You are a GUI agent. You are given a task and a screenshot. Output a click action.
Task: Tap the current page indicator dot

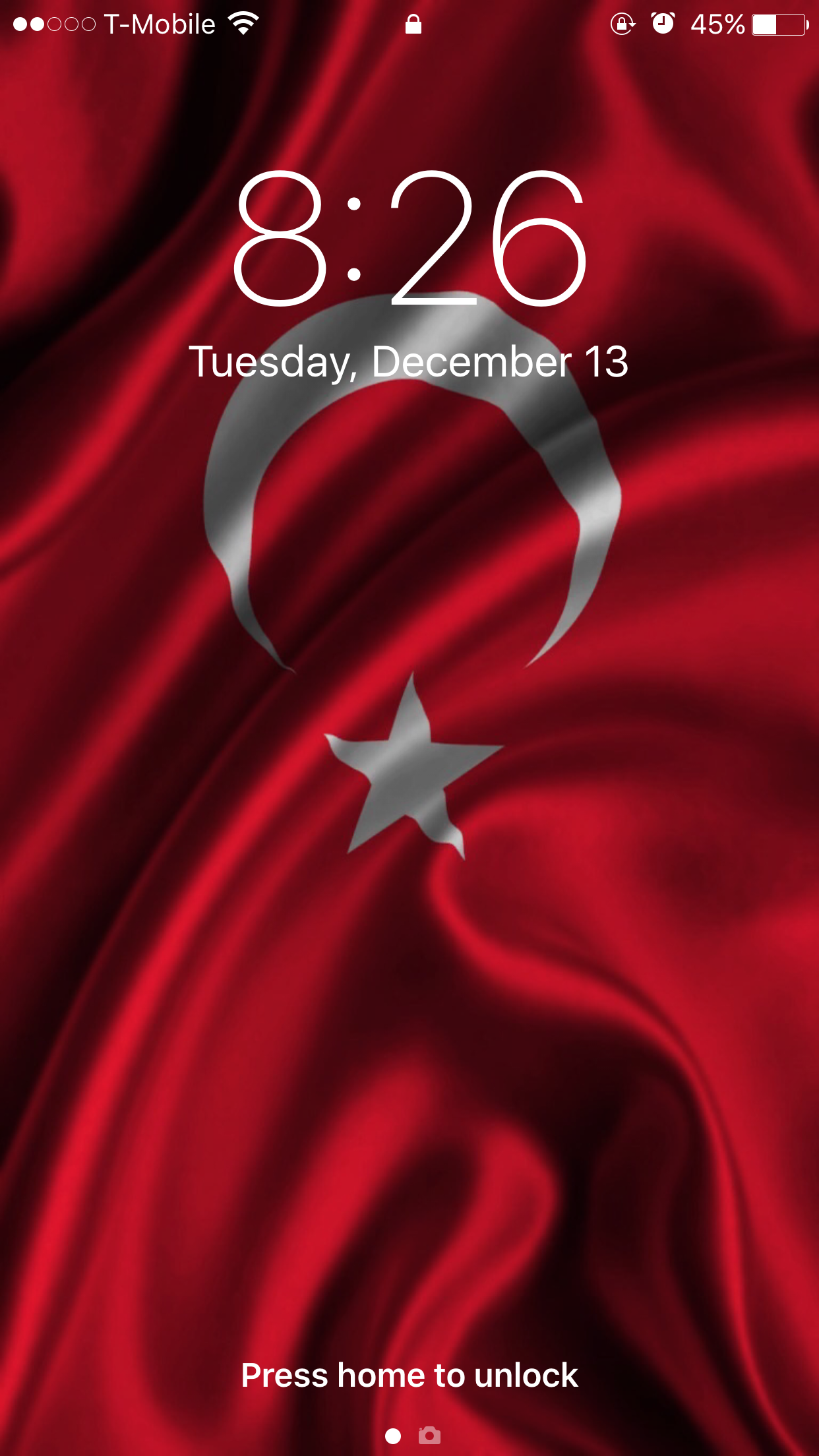[x=393, y=1436]
